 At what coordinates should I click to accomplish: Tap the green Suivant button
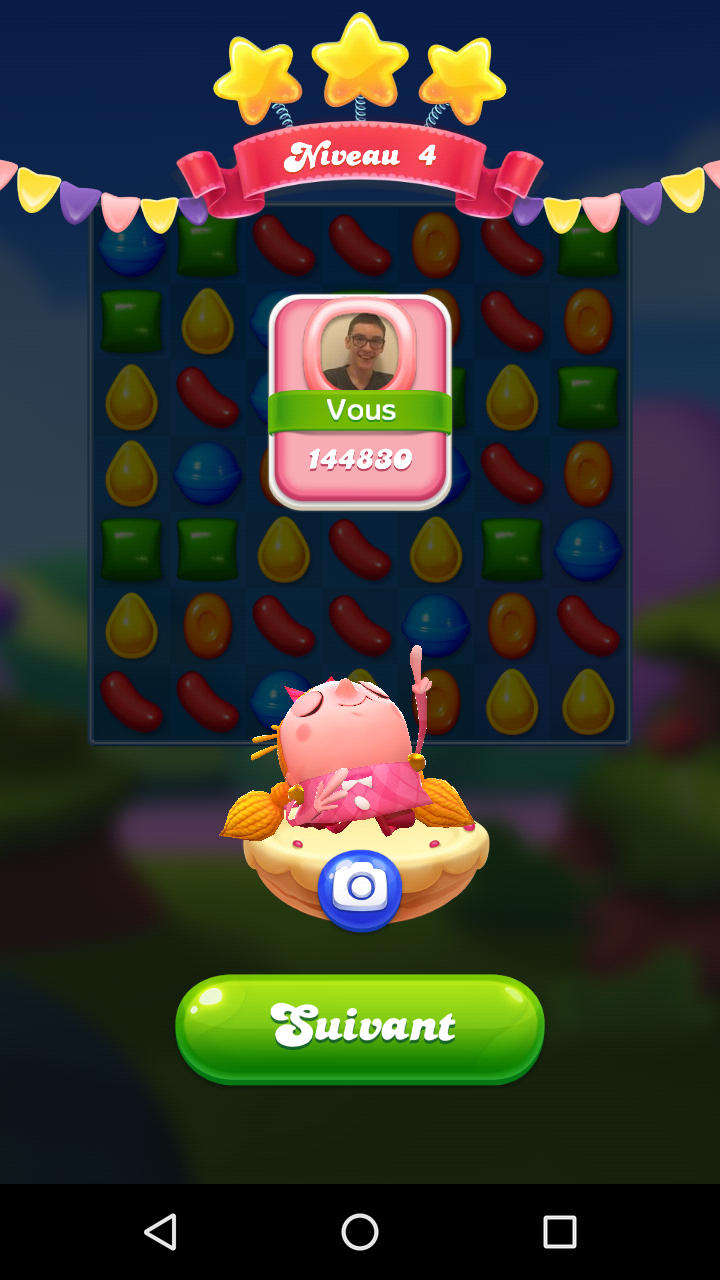(360, 1028)
